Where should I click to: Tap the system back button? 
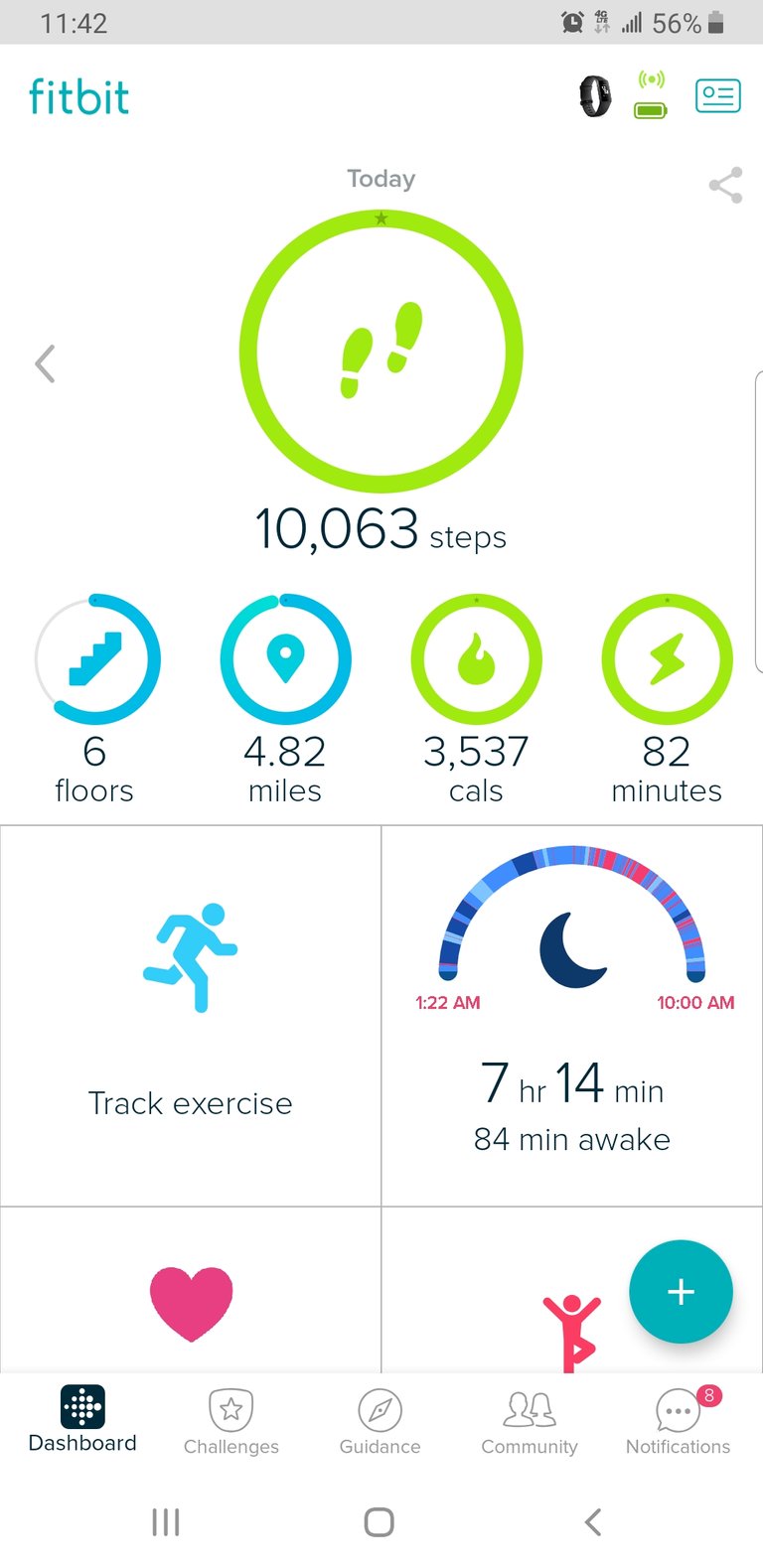[x=592, y=1522]
